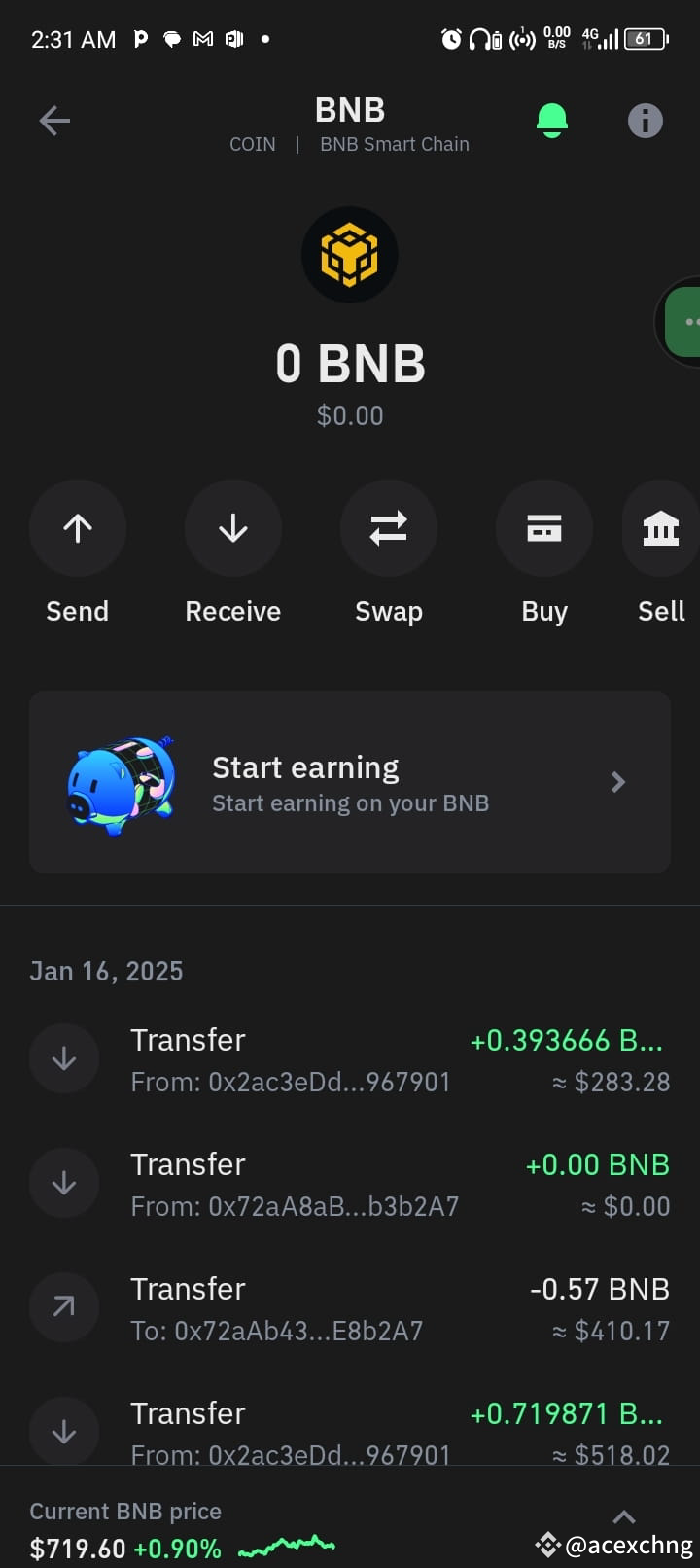Open the Send action for BNB

point(77,528)
